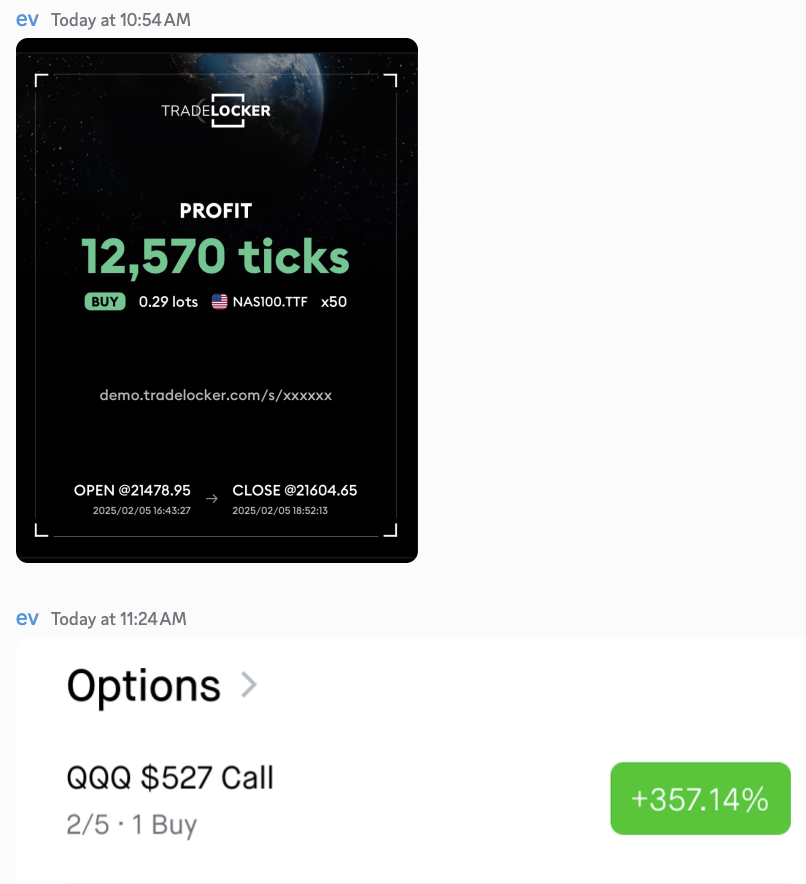The height and width of the screenshot is (884, 806).
Task: Click the ev avatar text beside the first message
Action: click(x=27, y=18)
